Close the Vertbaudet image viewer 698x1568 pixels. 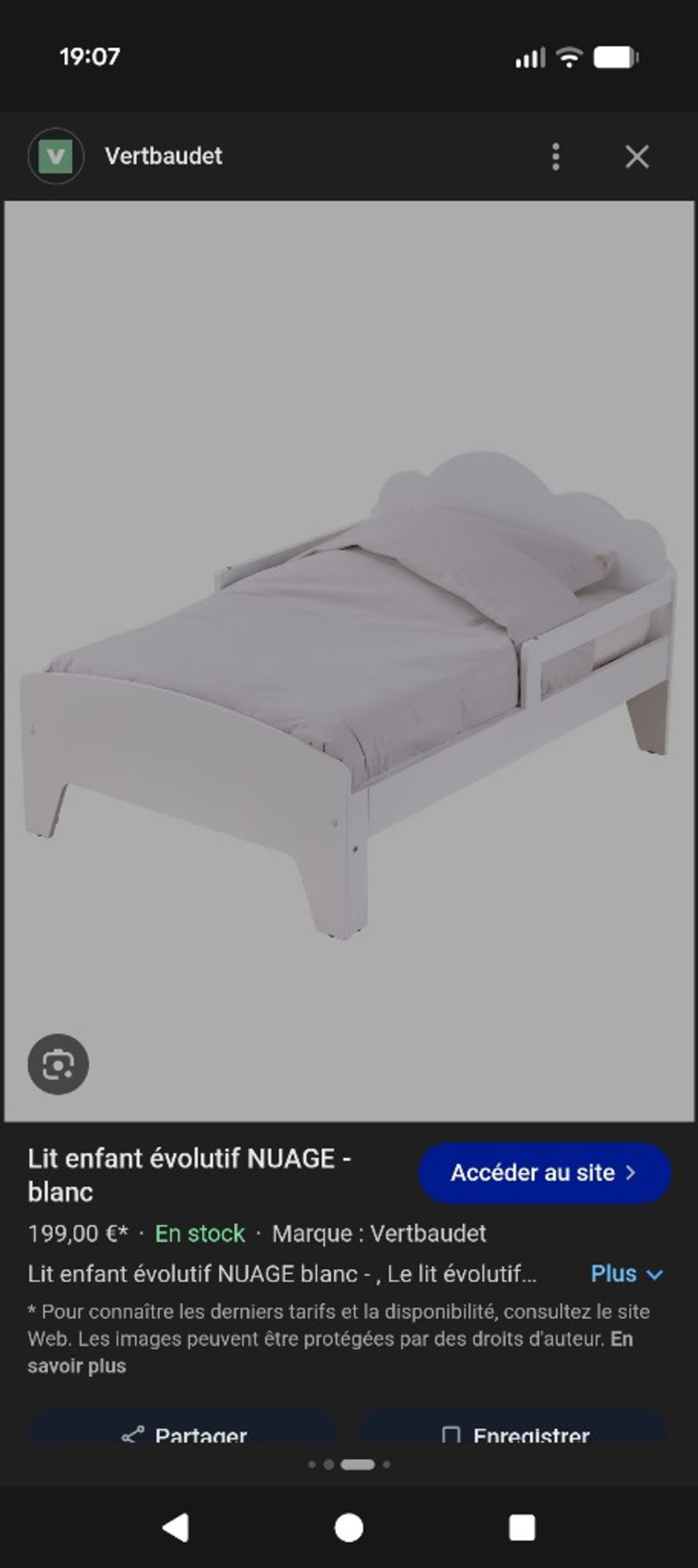pos(637,156)
